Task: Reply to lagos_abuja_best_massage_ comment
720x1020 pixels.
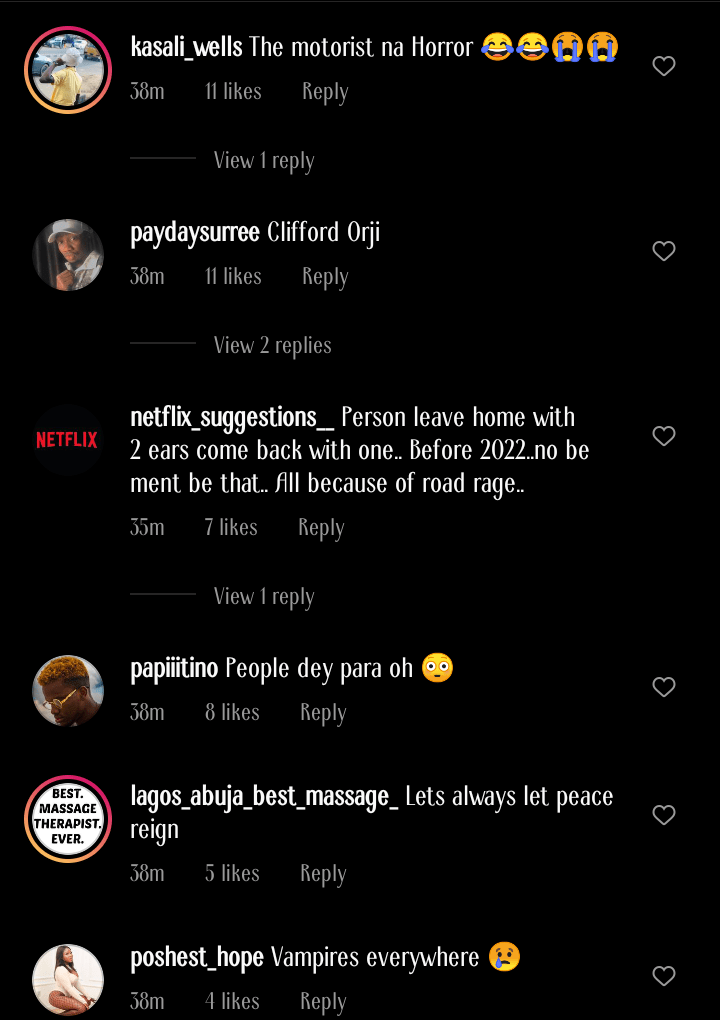Action: 323,874
